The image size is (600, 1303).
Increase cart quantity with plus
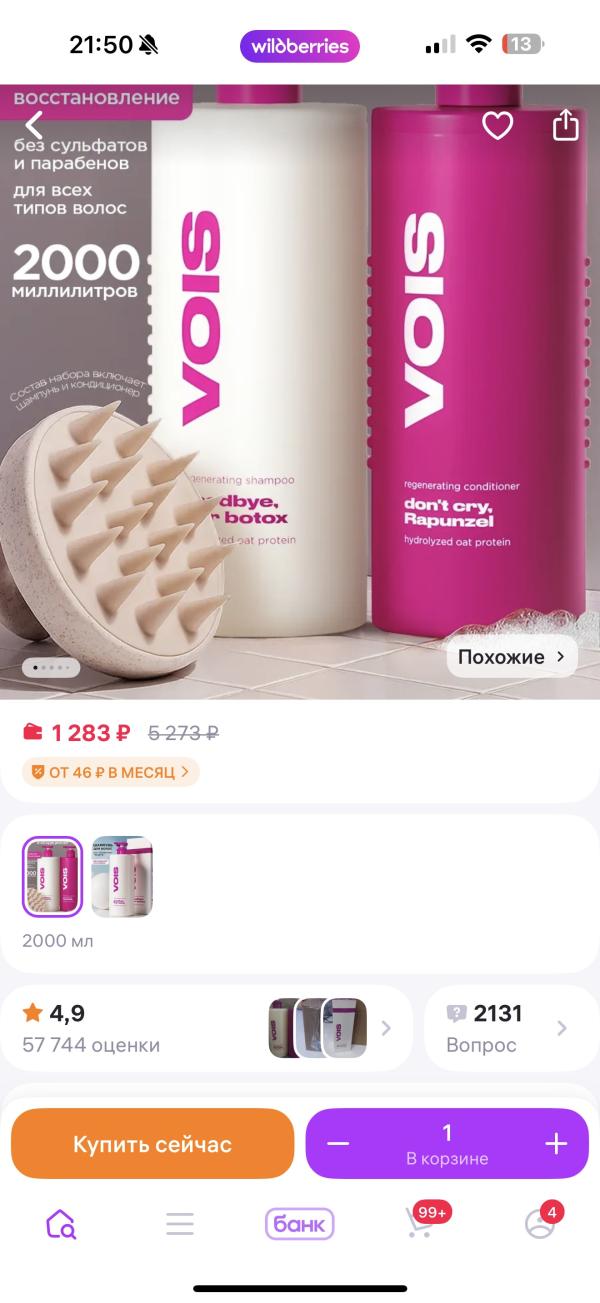pos(556,1144)
